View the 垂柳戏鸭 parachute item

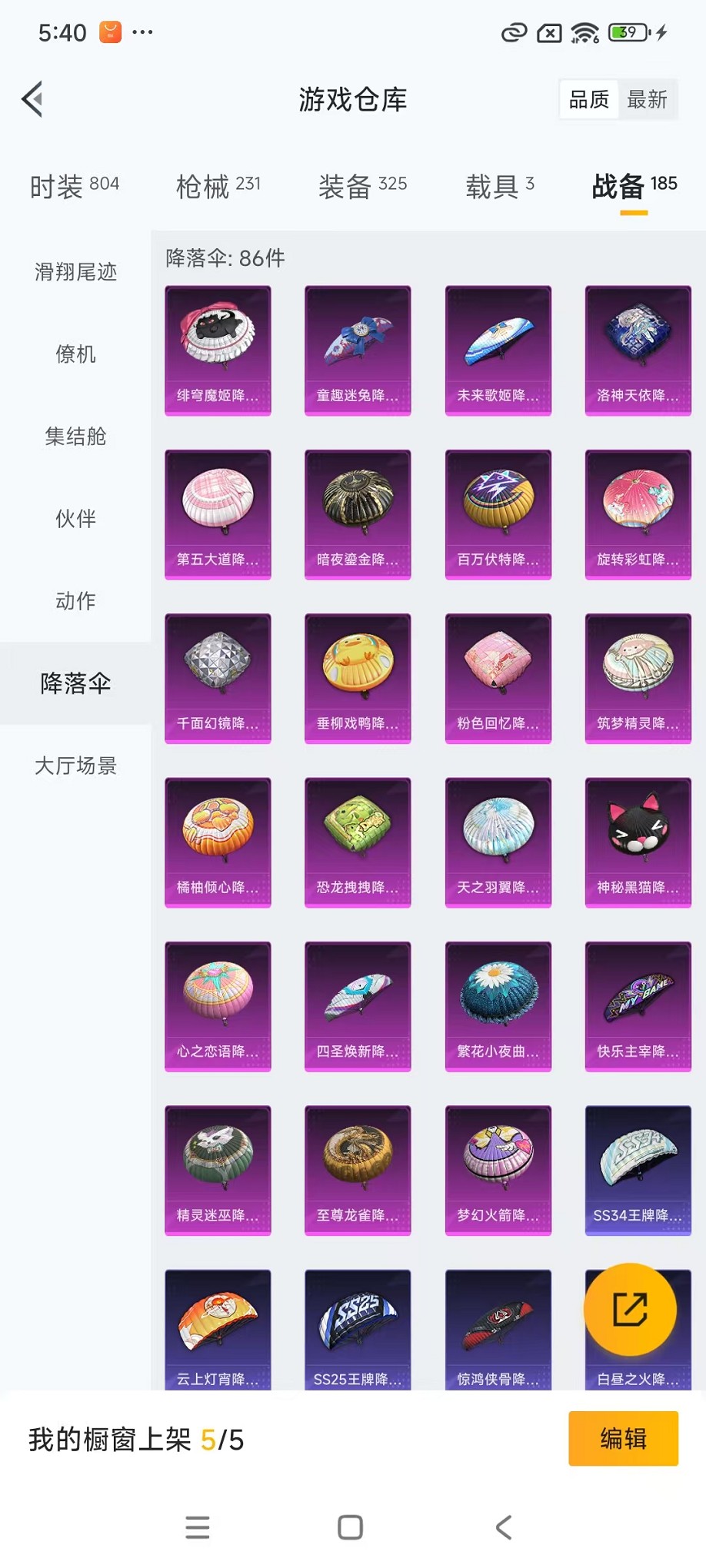(x=358, y=678)
